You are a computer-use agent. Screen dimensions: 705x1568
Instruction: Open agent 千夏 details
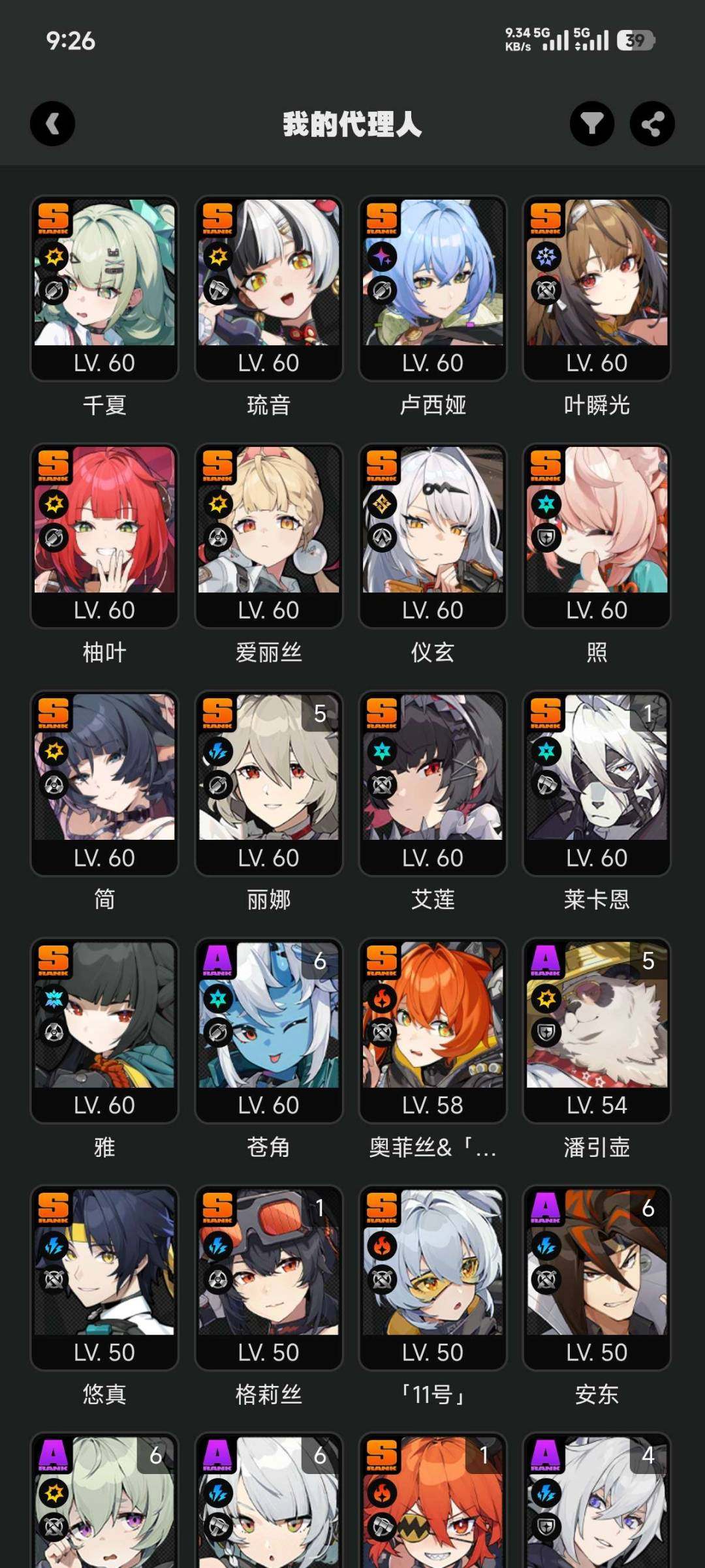[x=104, y=288]
